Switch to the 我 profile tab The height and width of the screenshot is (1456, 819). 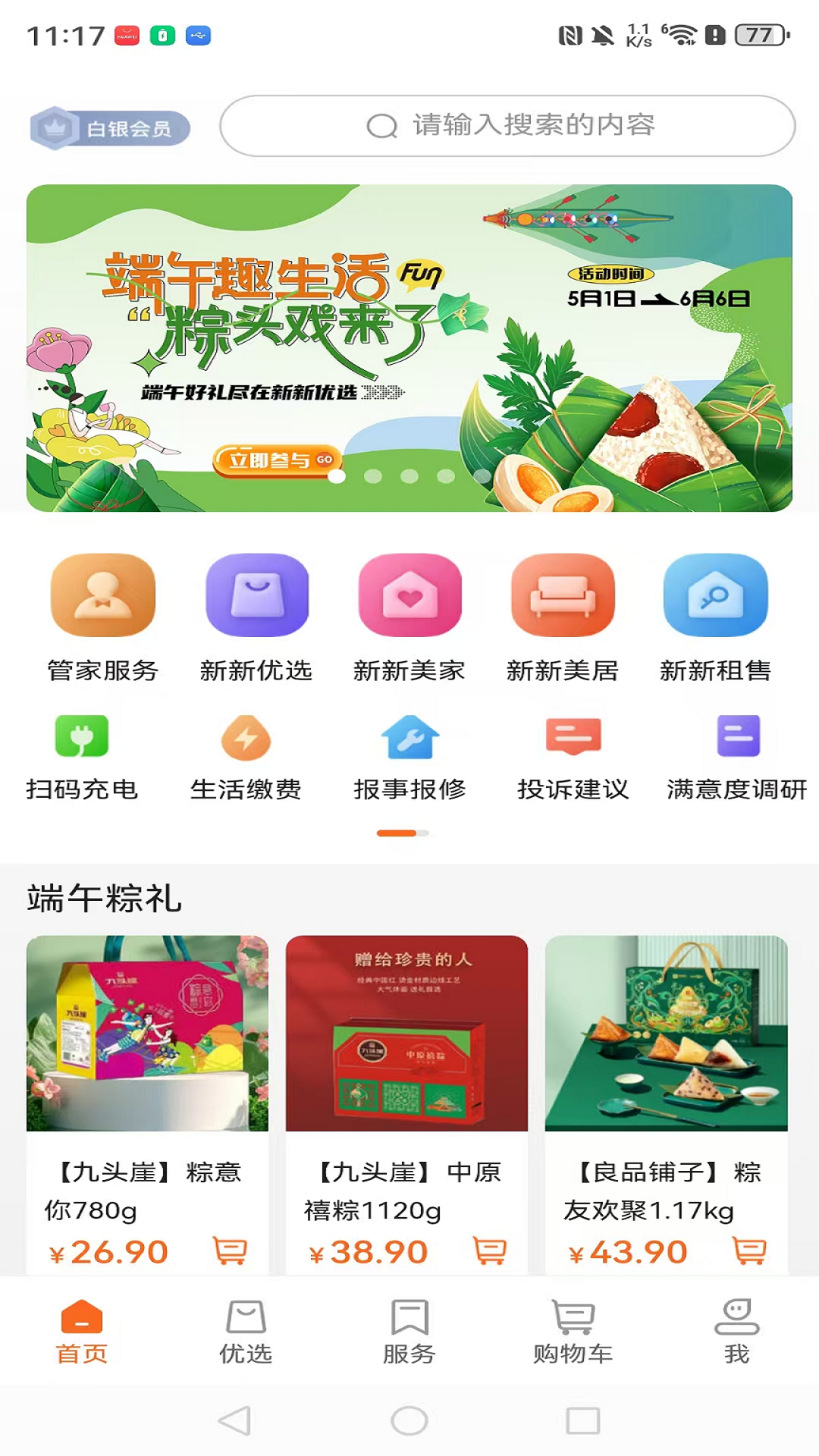click(x=737, y=1332)
